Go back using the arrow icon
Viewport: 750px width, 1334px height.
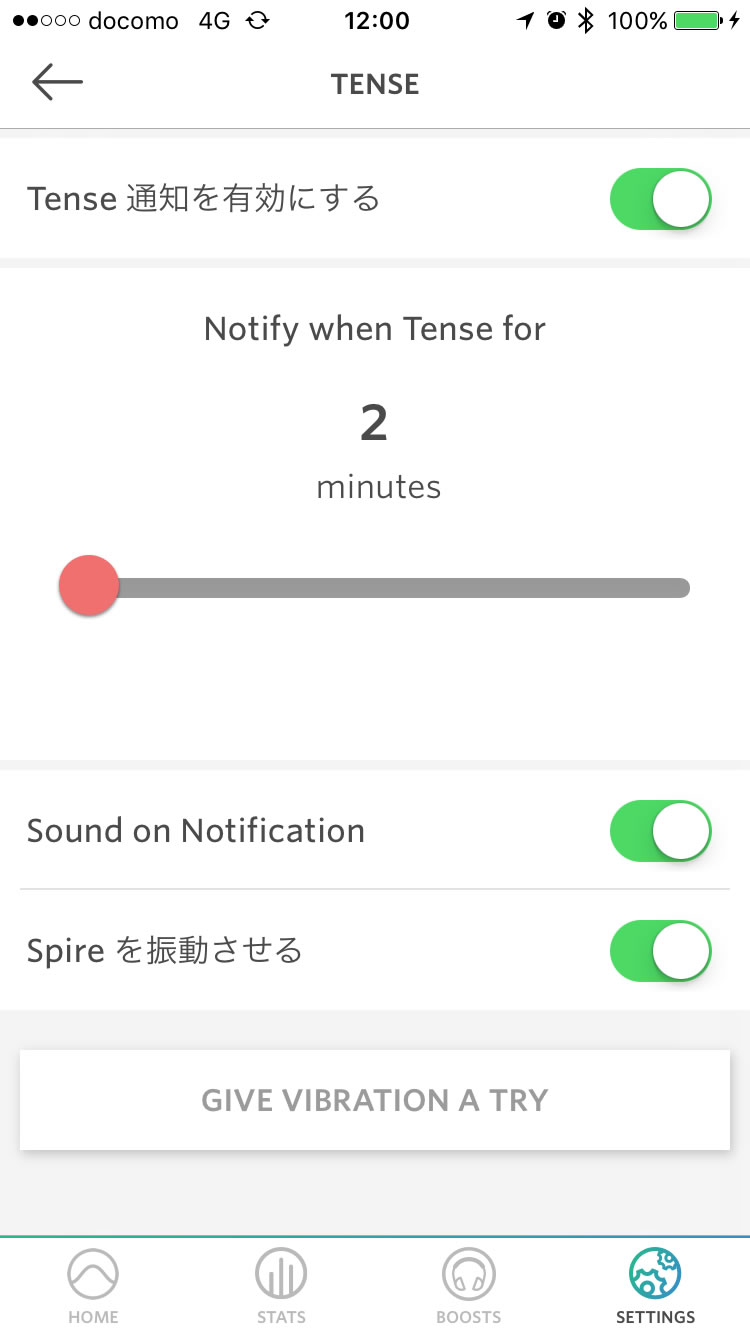click(57, 83)
